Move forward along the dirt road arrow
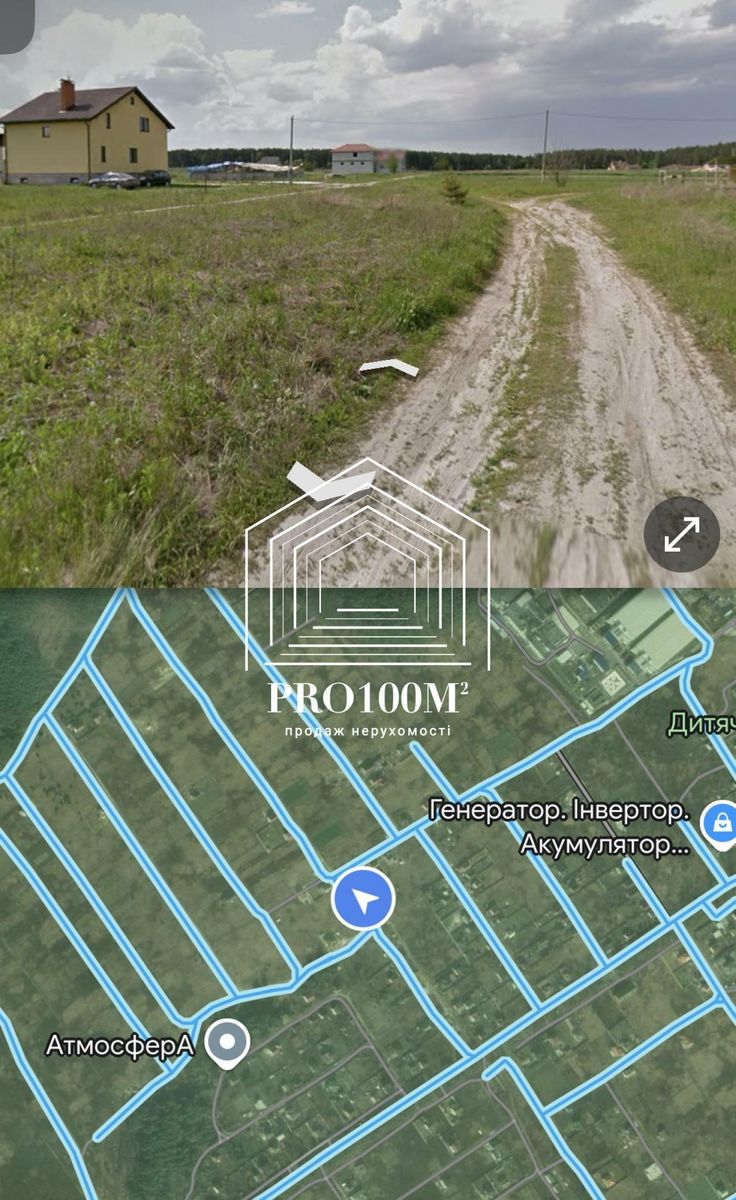The width and height of the screenshot is (736, 1200). [389, 369]
